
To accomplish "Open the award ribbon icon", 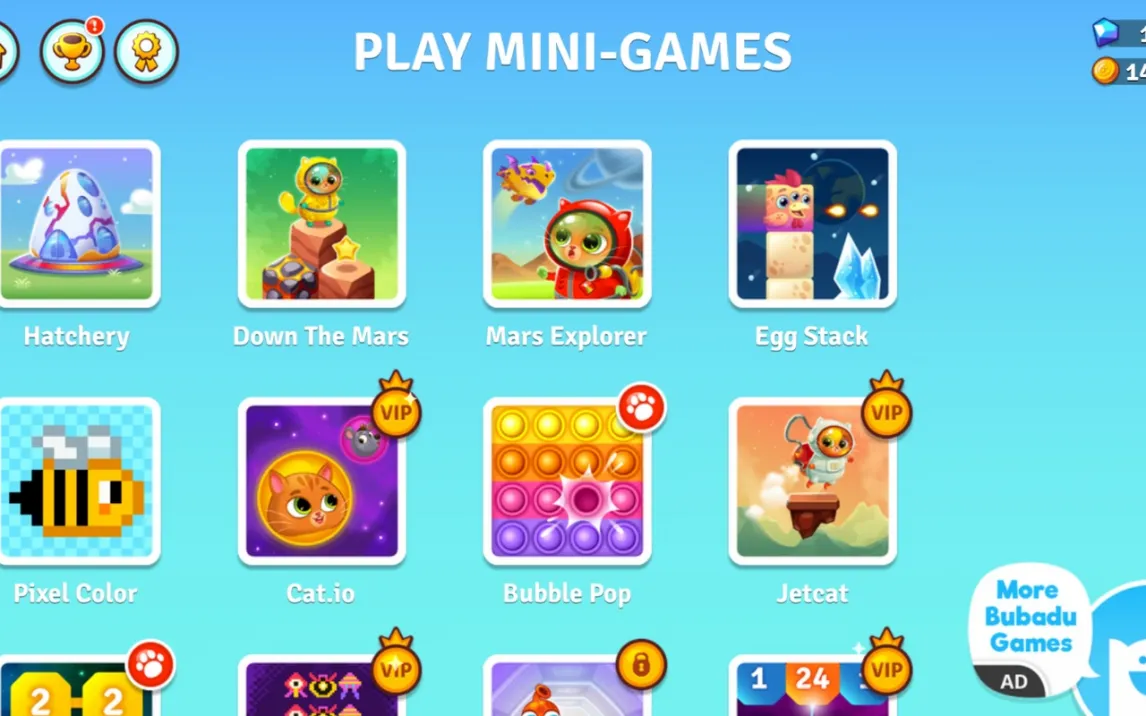I will click(146, 51).
